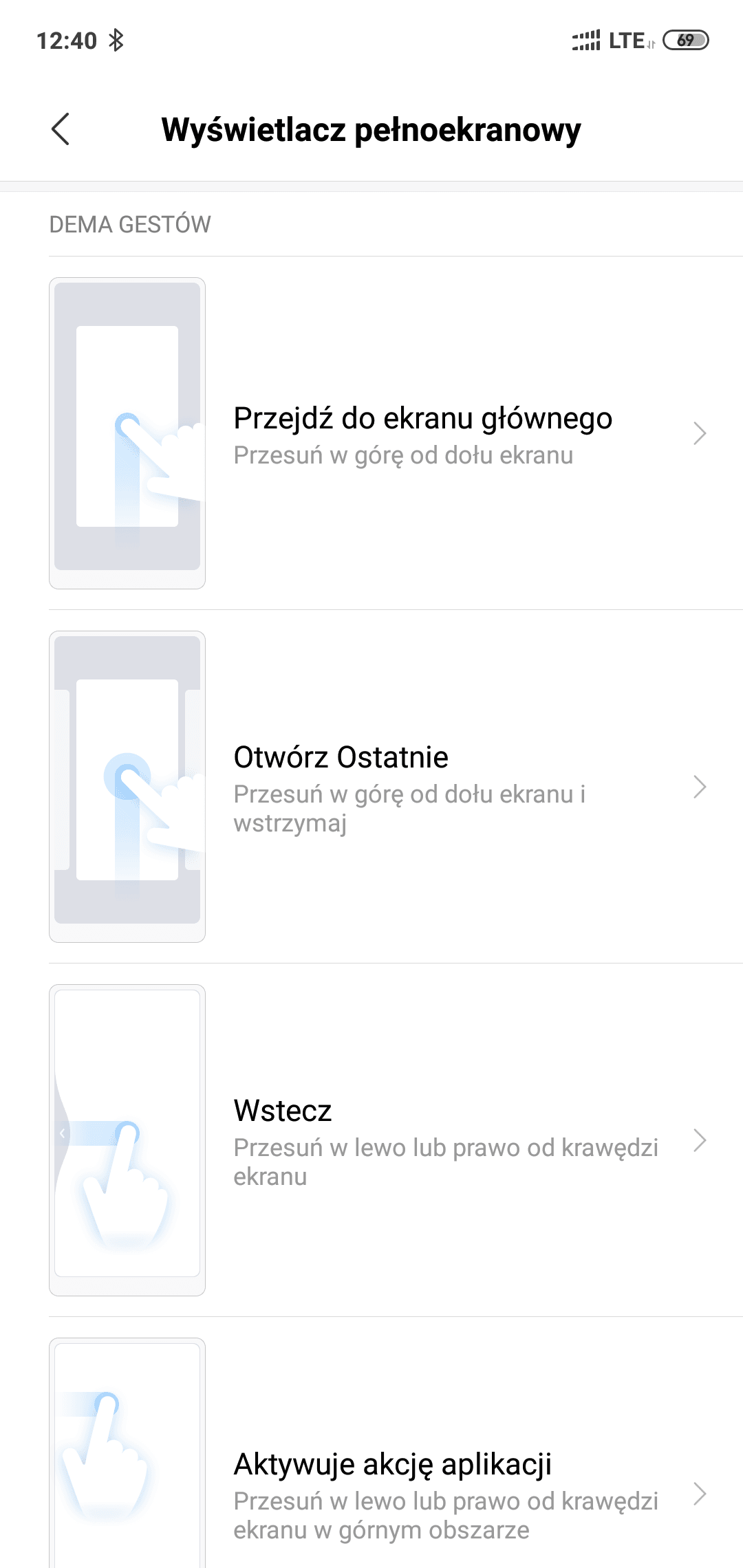Open the Przejdź do ekranu głównego demo
This screenshot has width=743, height=1568.
(371, 433)
